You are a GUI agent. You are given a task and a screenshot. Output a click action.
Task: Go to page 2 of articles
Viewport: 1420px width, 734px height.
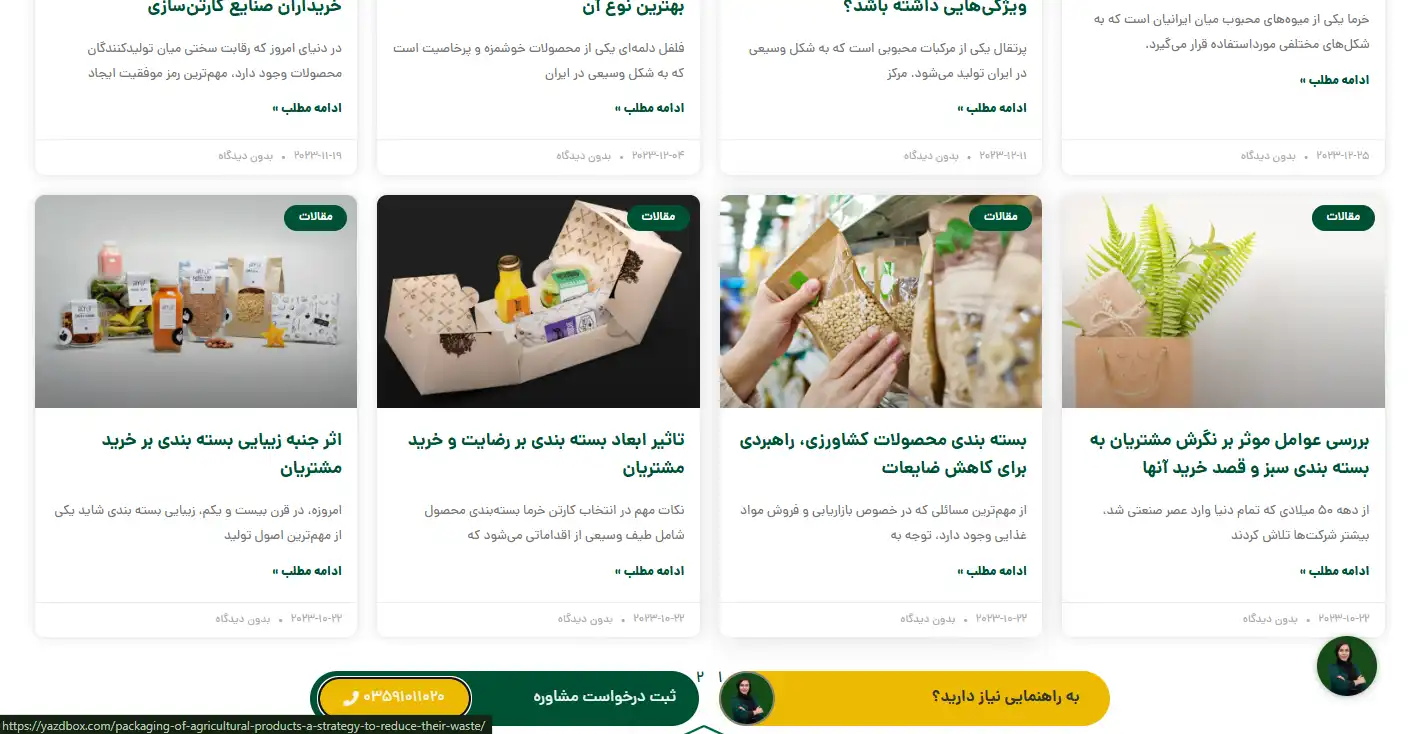click(x=700, y=677)
